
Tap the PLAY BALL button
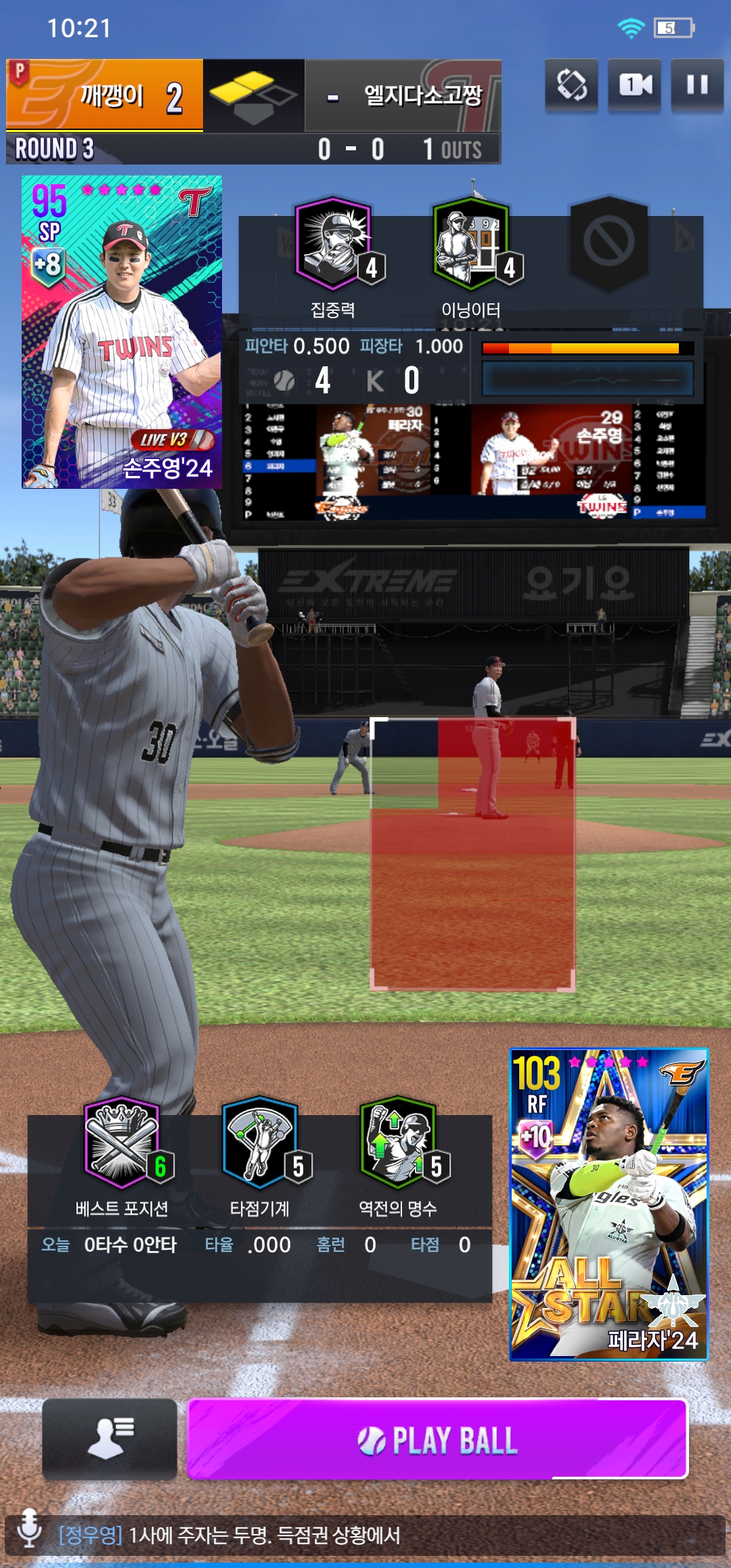click(x=437, y=1439)
